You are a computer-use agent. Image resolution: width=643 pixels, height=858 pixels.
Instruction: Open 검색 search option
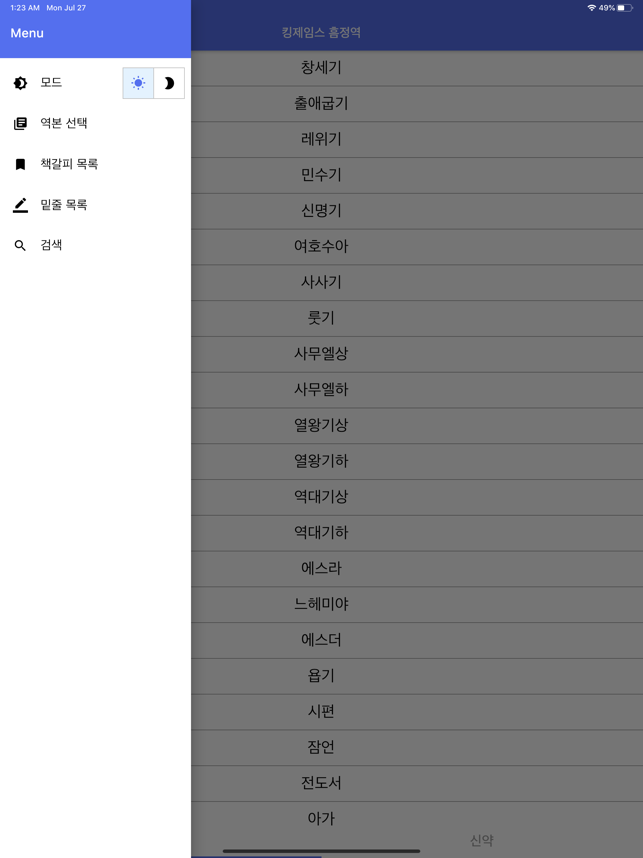(x=51, y=245)
